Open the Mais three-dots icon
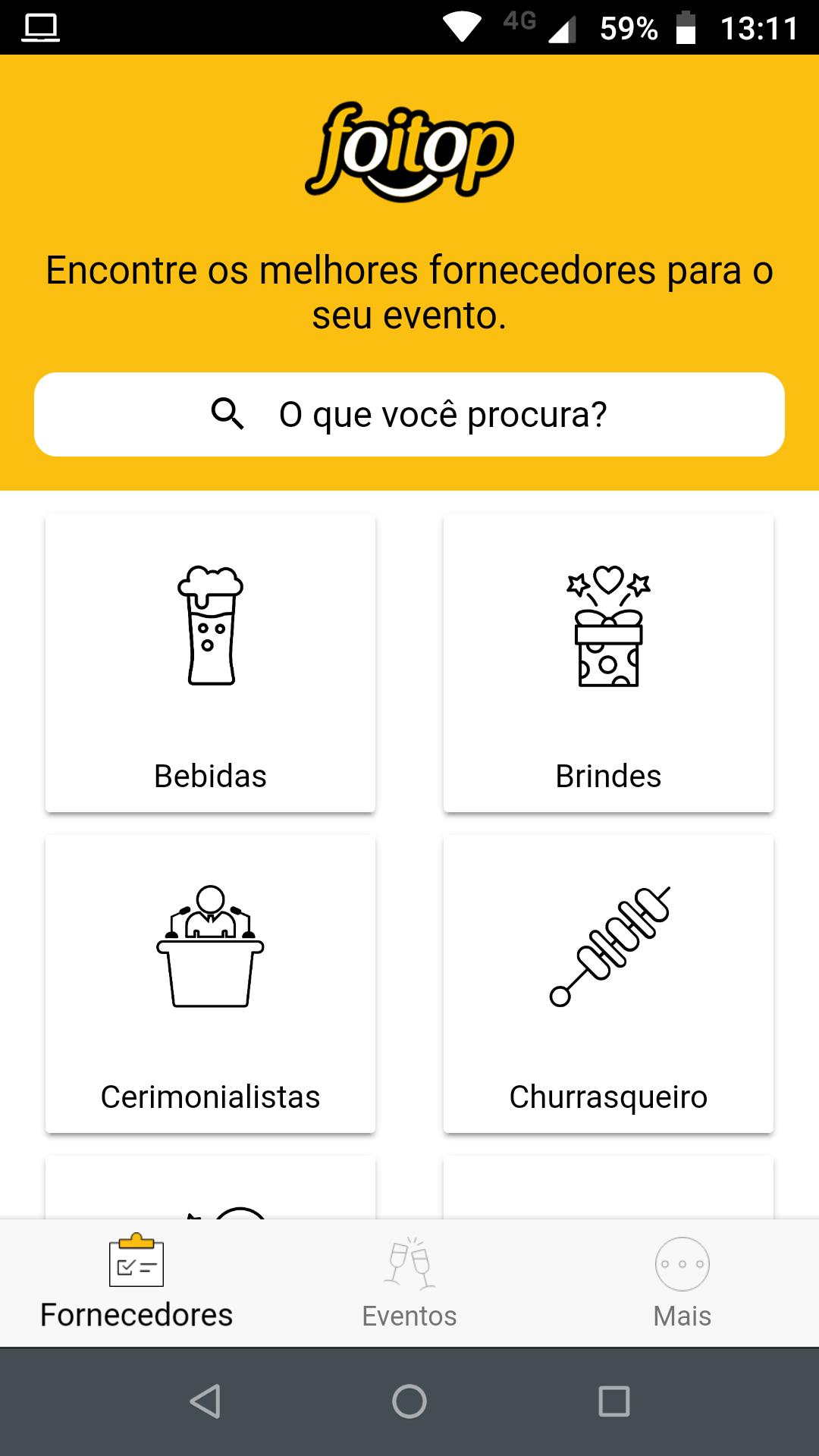819x1456 pixels. click(682, 1257)
